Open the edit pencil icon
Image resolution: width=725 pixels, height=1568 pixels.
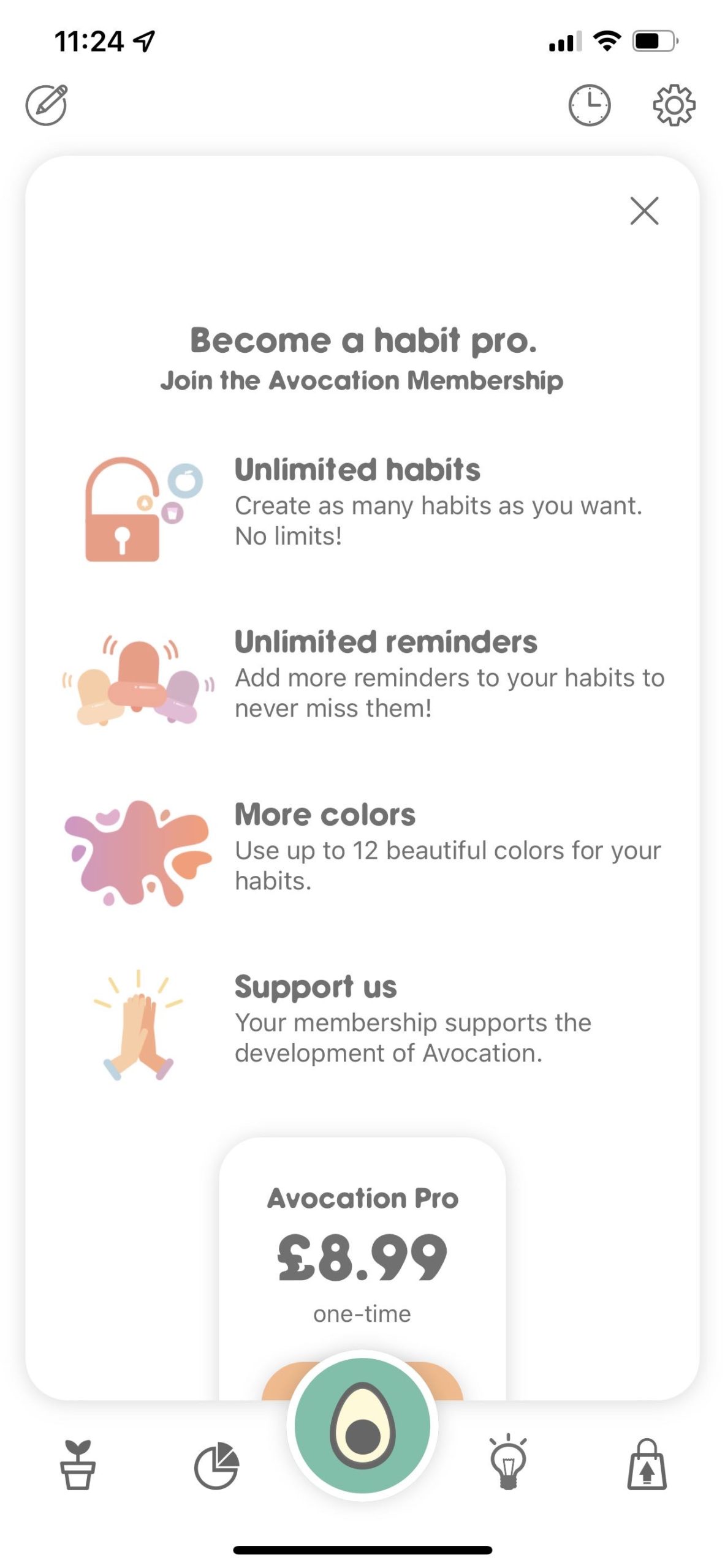[47, 105]
